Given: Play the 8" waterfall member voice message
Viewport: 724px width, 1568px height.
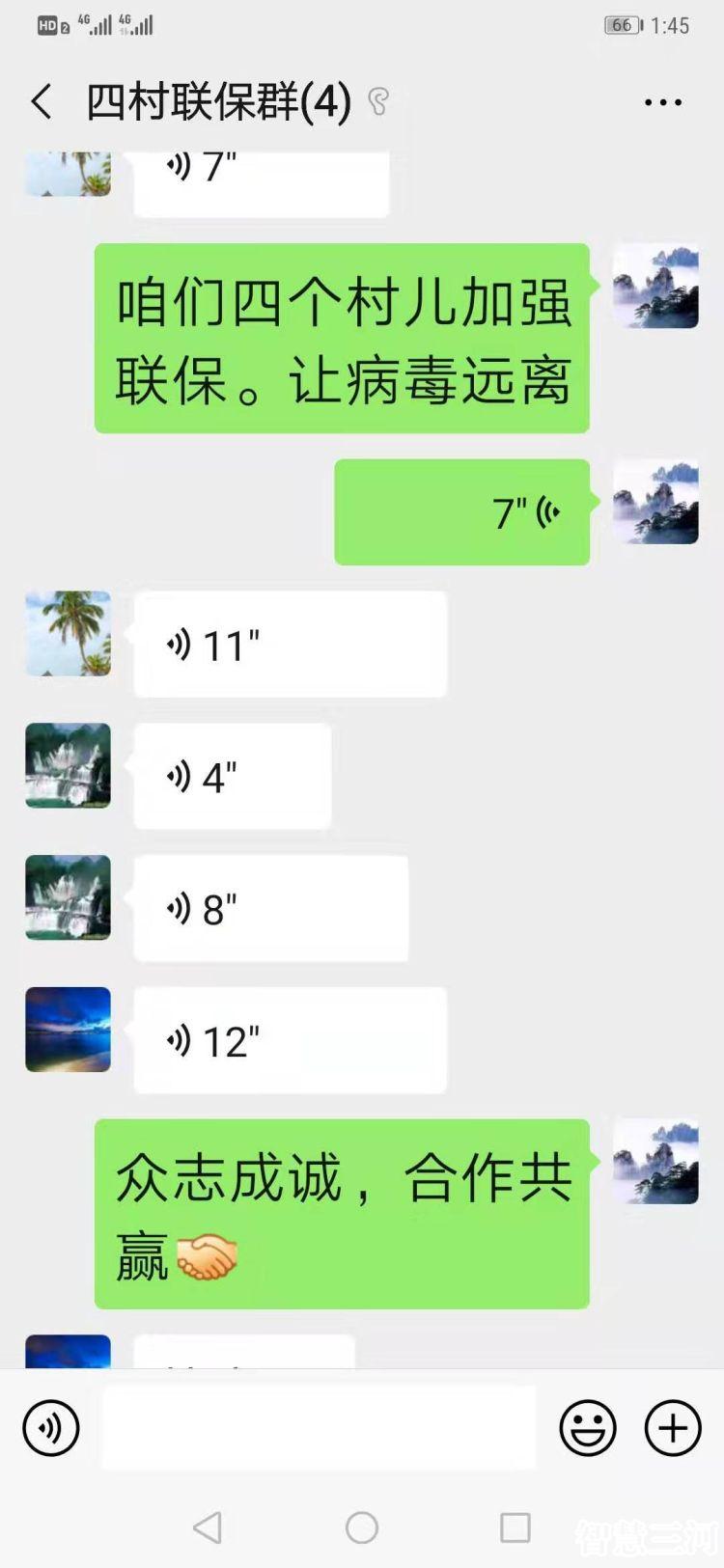Looking at the screenshot, I should click(x=270, y=908).
